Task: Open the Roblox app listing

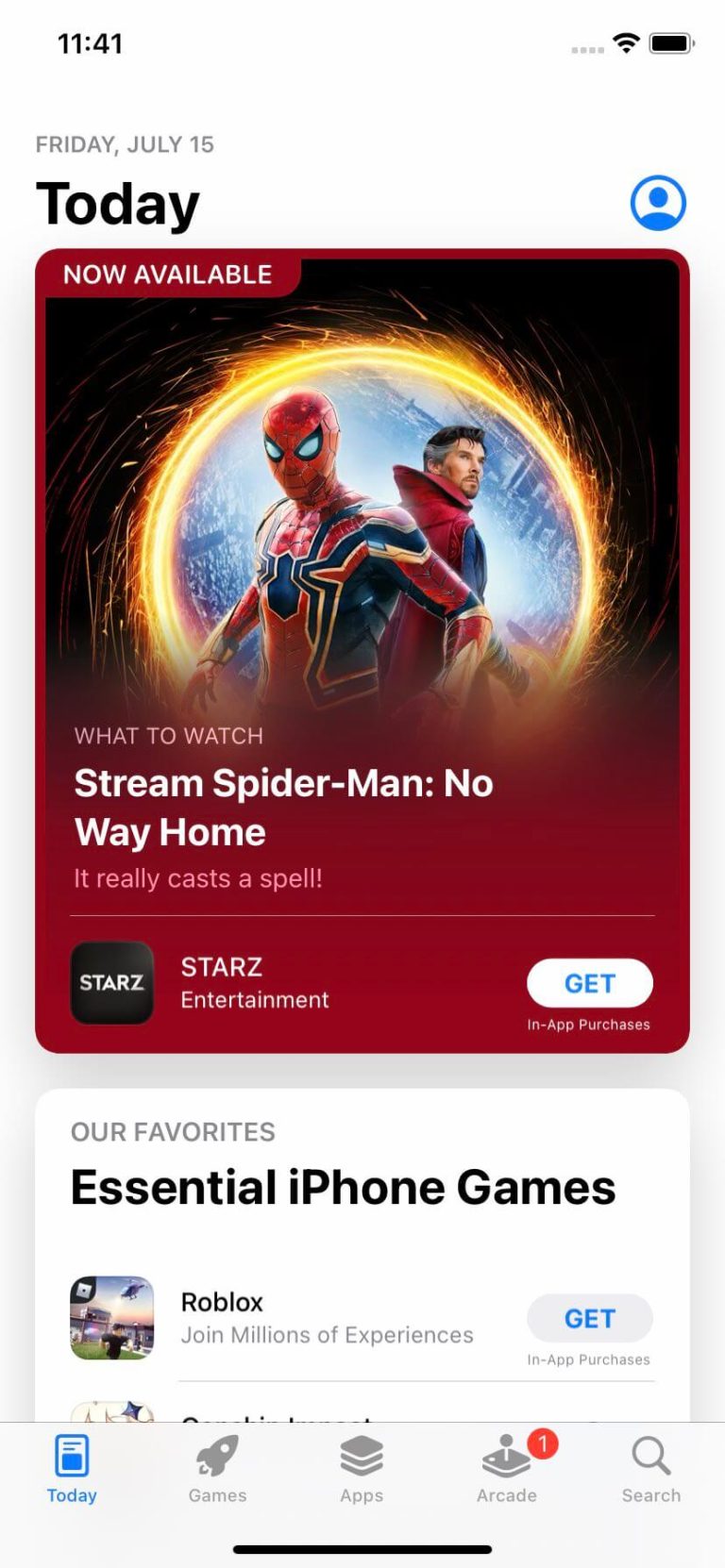Action: tap(283, 1318)
